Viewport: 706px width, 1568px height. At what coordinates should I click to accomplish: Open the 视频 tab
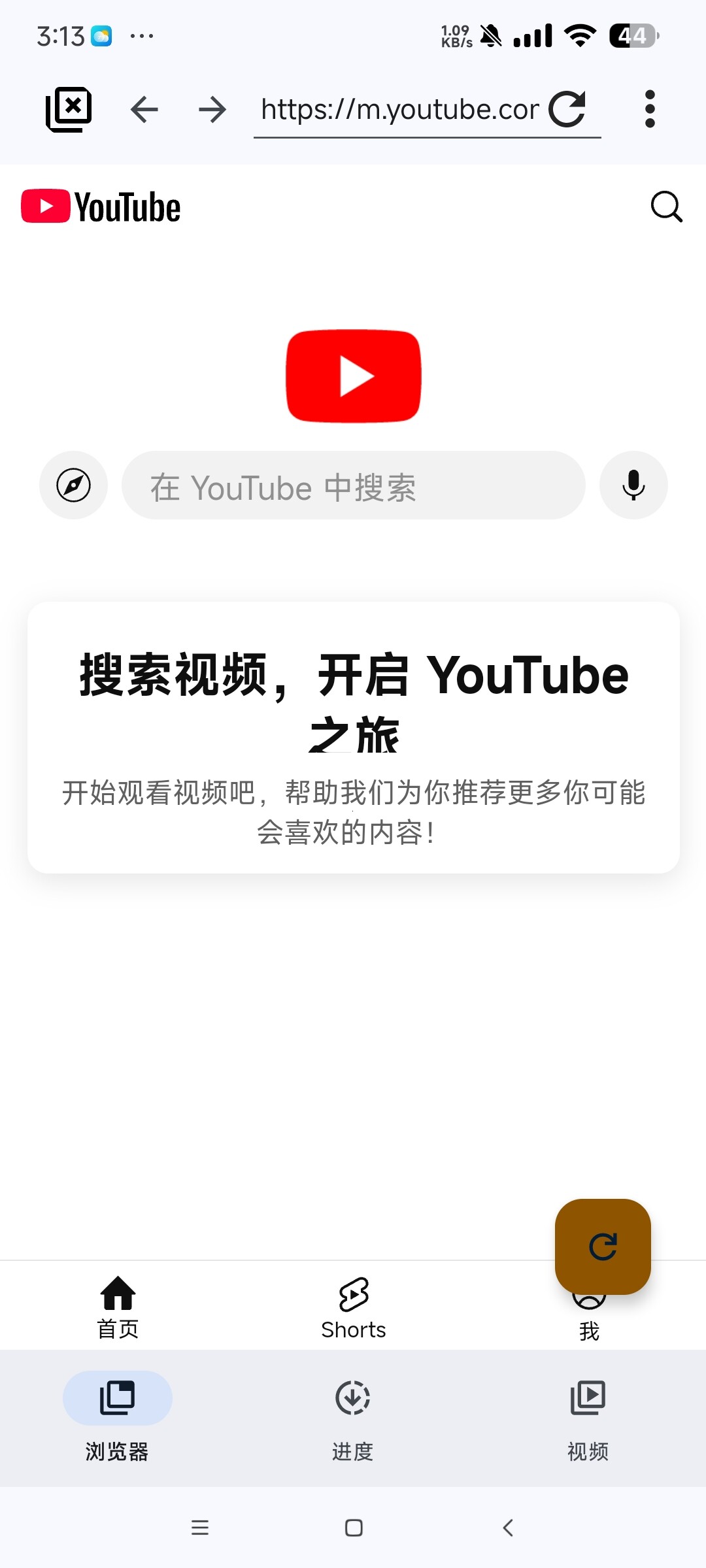588,1416
